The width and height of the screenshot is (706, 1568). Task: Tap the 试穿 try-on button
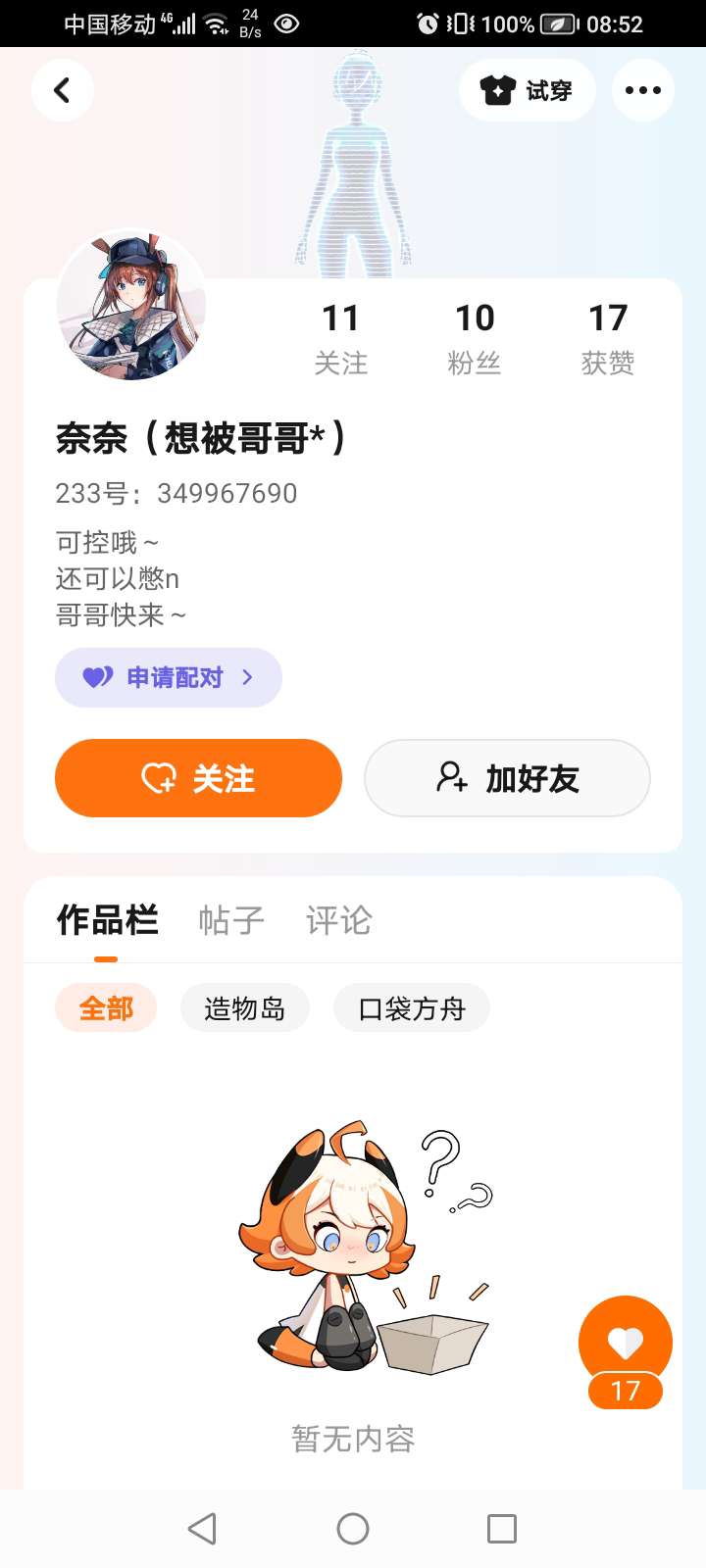tap(527, 90)
